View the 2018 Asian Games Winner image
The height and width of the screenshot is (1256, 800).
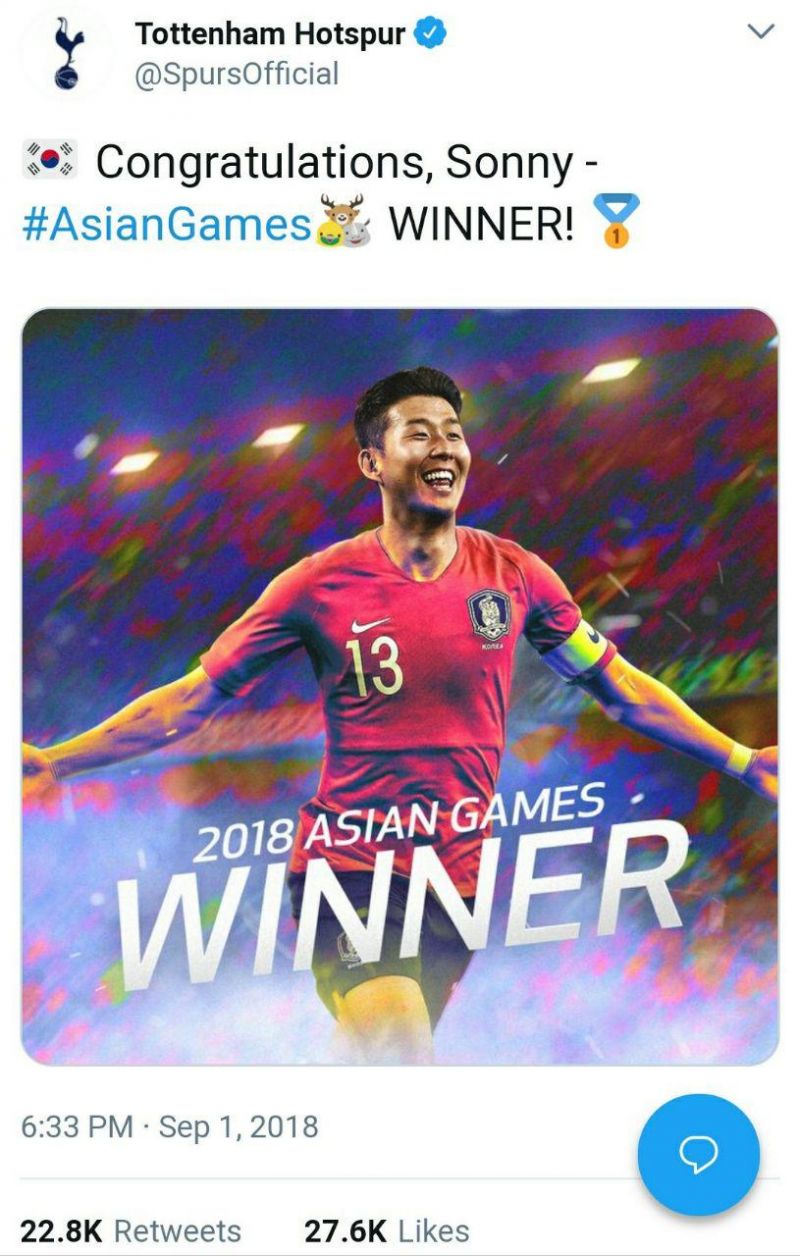pyautogui.click(x=400, y=686)
